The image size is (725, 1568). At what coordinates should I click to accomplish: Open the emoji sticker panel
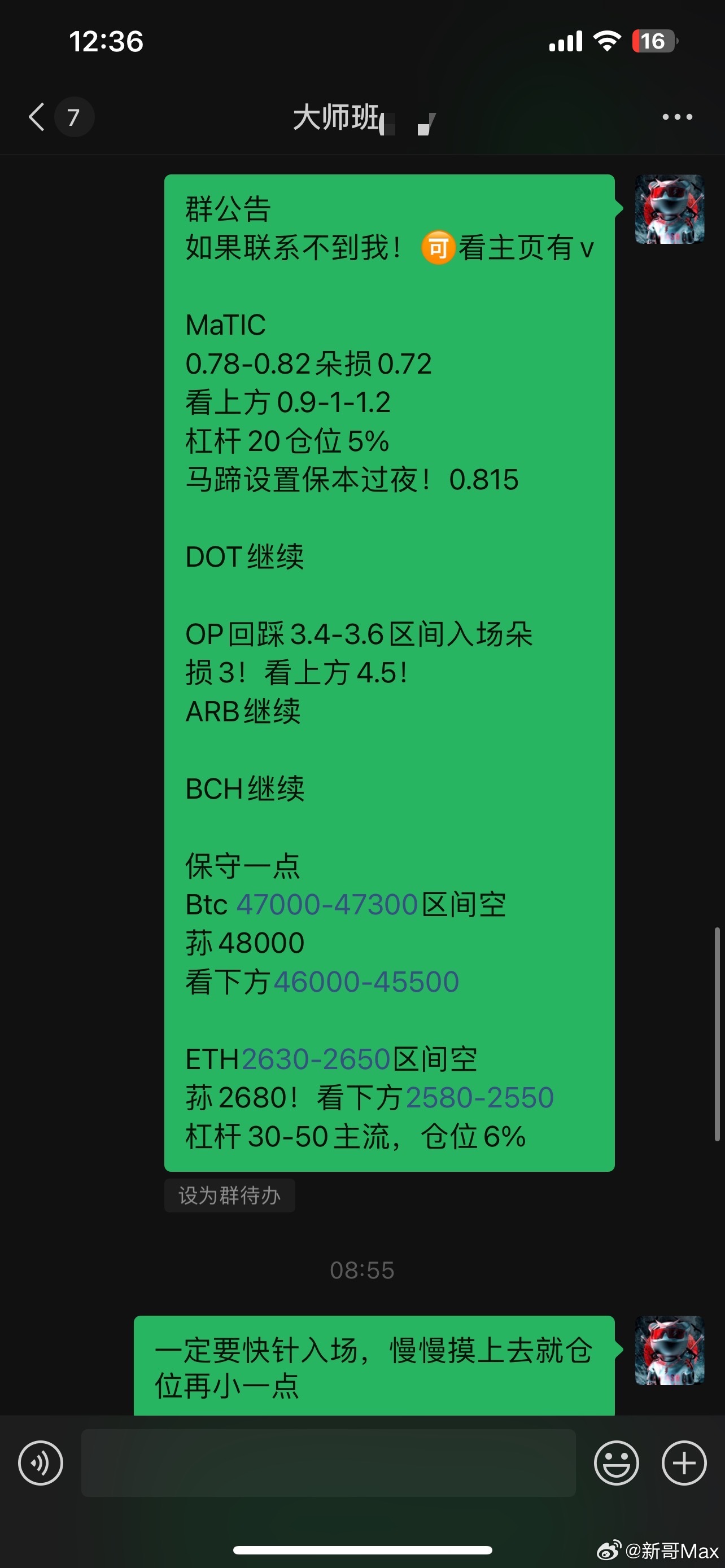[x=616, y=1462]
